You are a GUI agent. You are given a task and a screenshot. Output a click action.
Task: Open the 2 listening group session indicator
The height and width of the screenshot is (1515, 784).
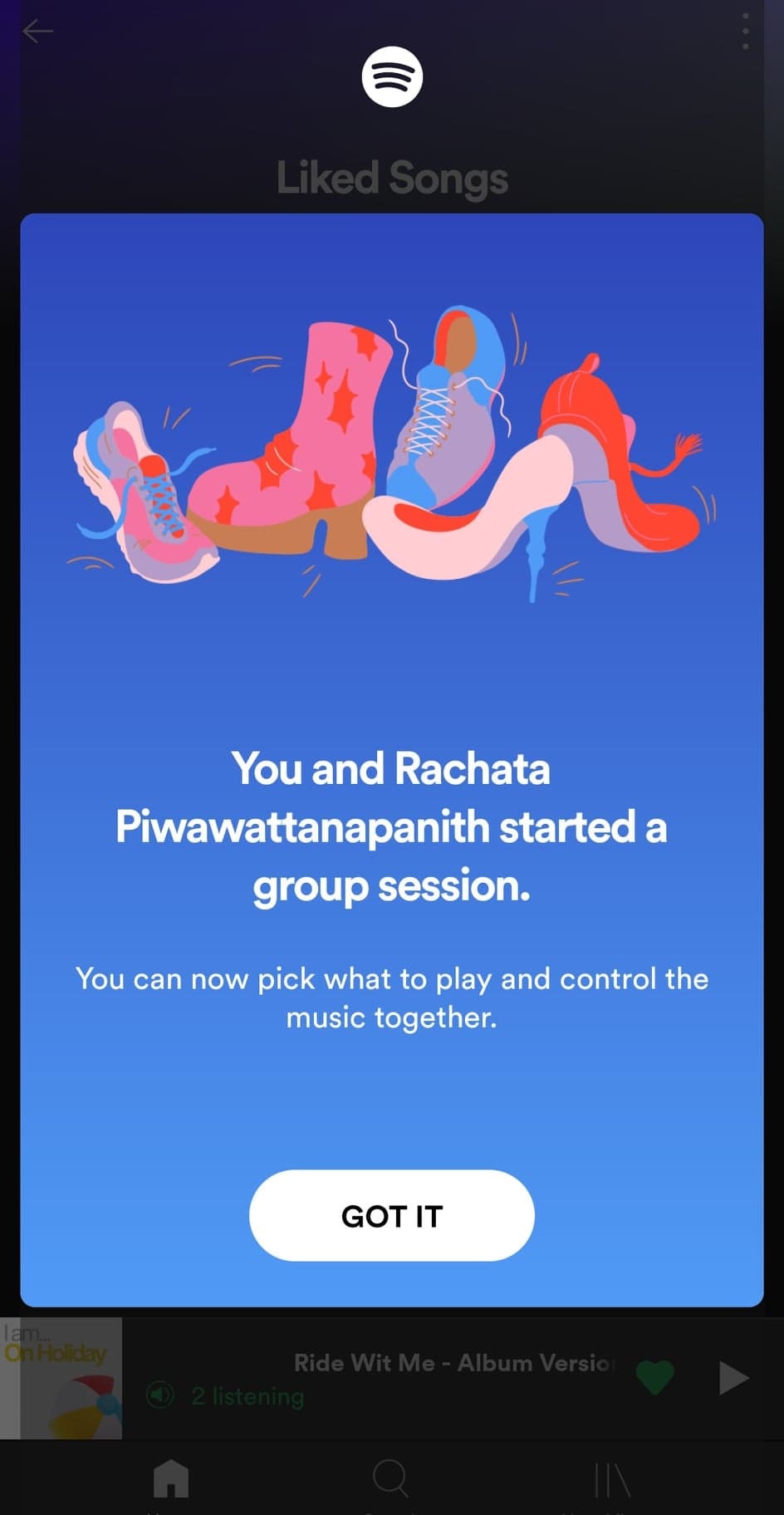click(226, 1396)
